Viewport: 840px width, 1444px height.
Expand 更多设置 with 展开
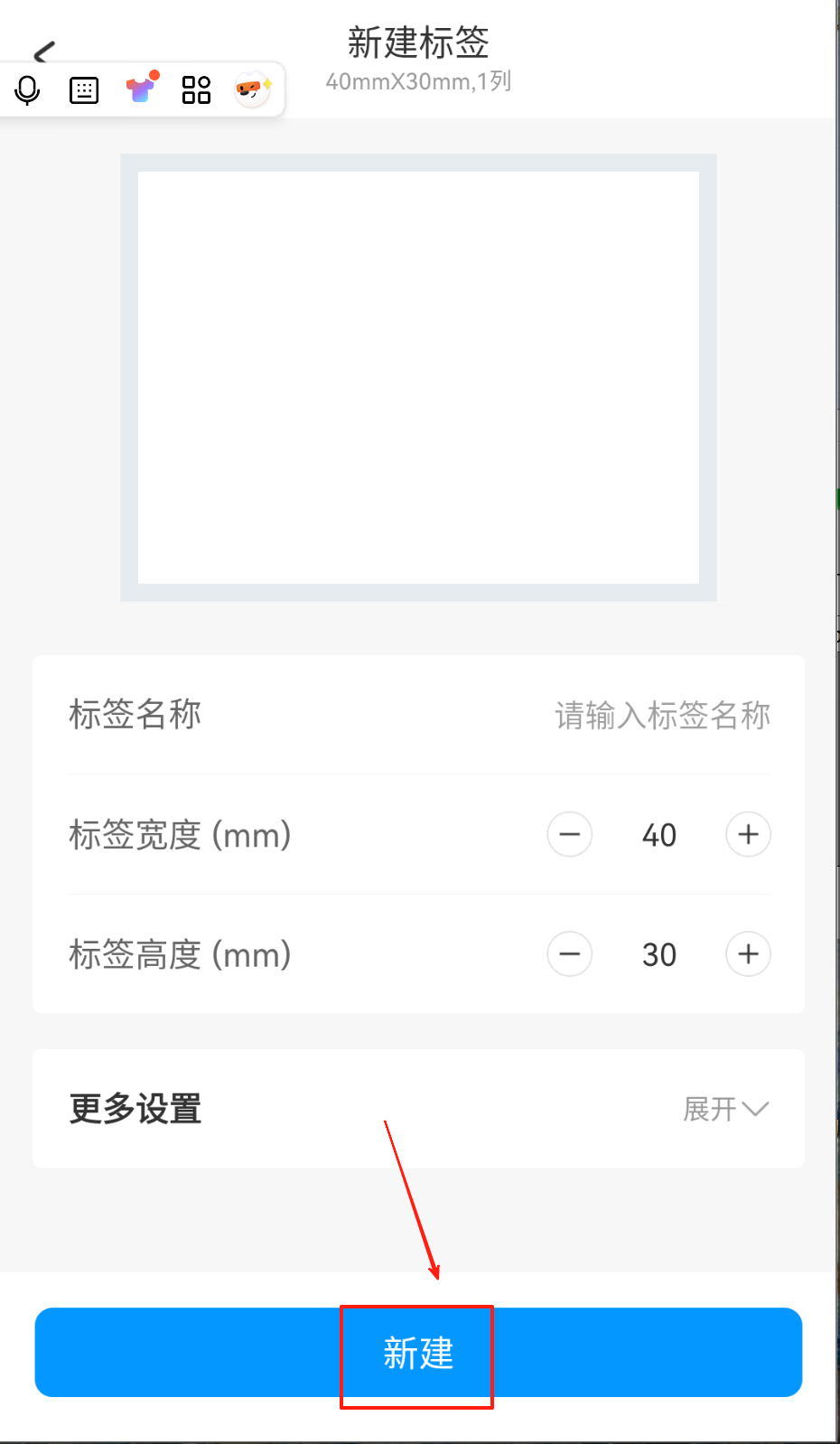725,1109
